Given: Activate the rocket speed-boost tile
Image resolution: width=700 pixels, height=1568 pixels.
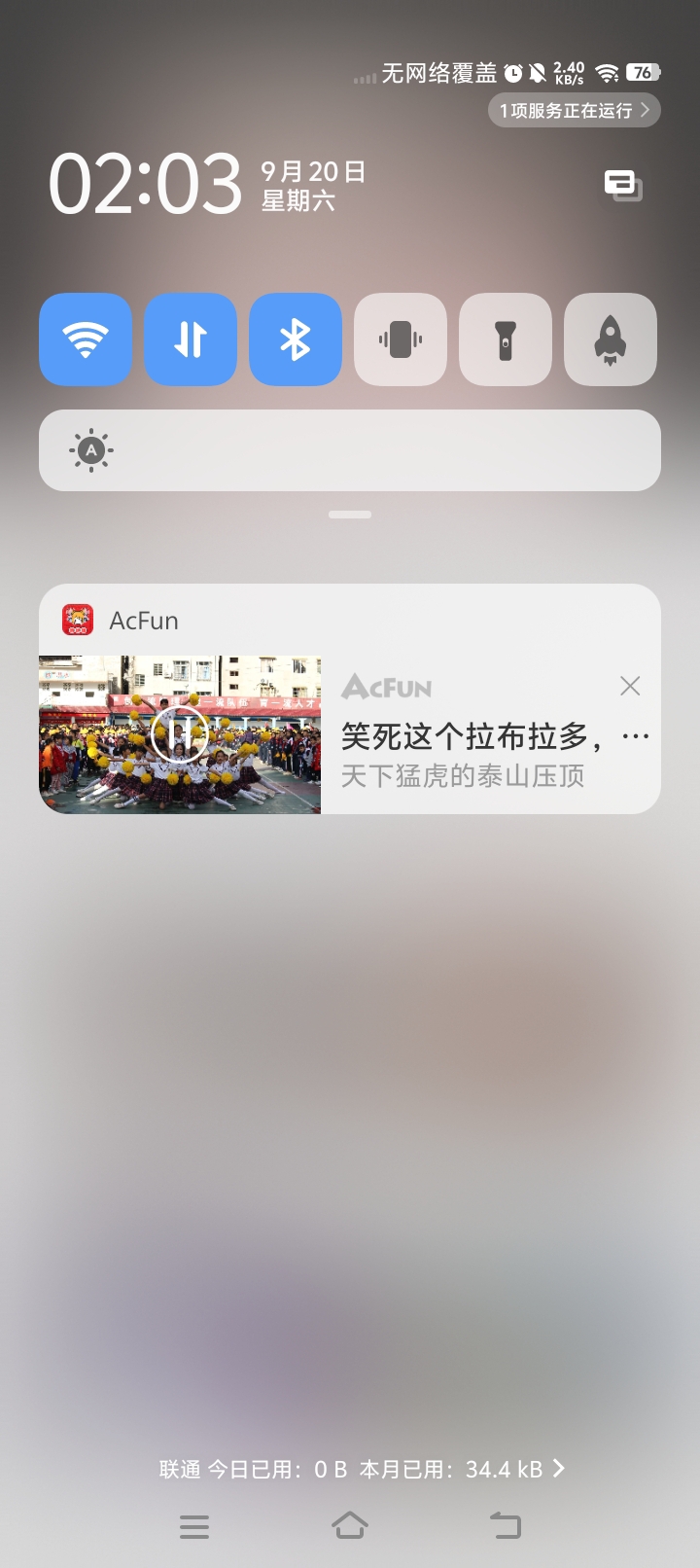Looking at the screenshot, I should (611, 339).
